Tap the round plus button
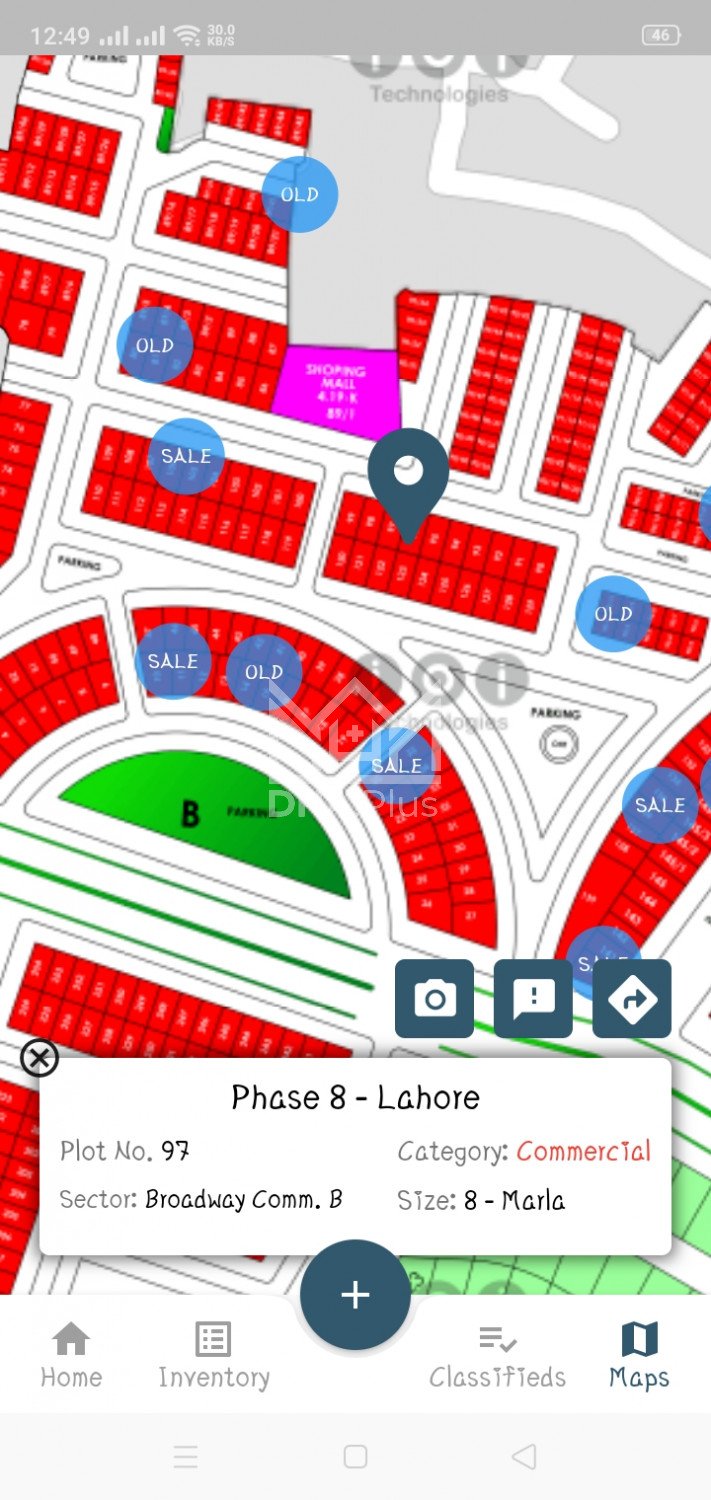This screenshot has height=1500, width=711. click(x=355, y=1295)
